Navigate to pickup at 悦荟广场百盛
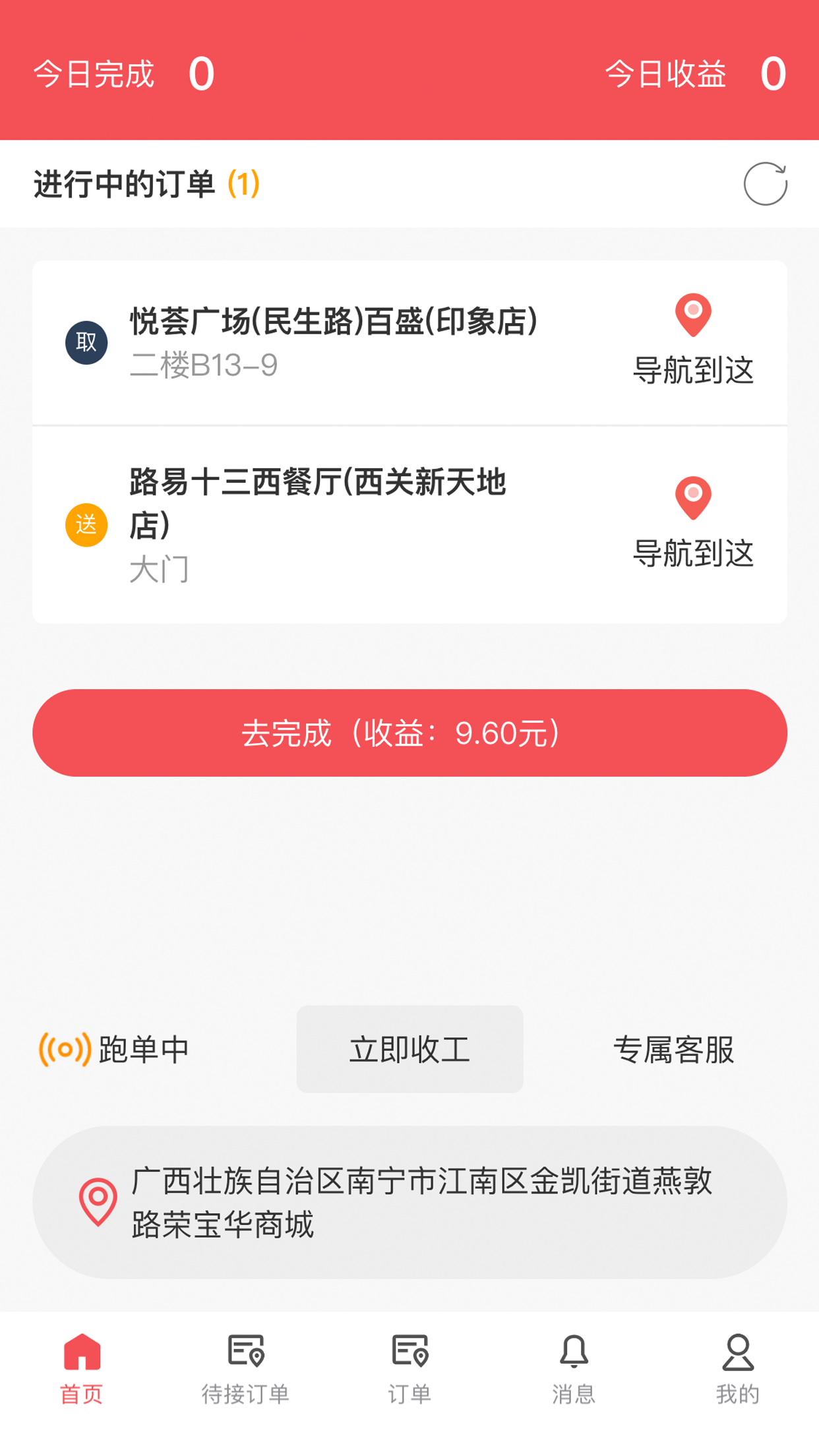Image resolution: width=819 pixels, height=1456 pixels. (692, 340)
